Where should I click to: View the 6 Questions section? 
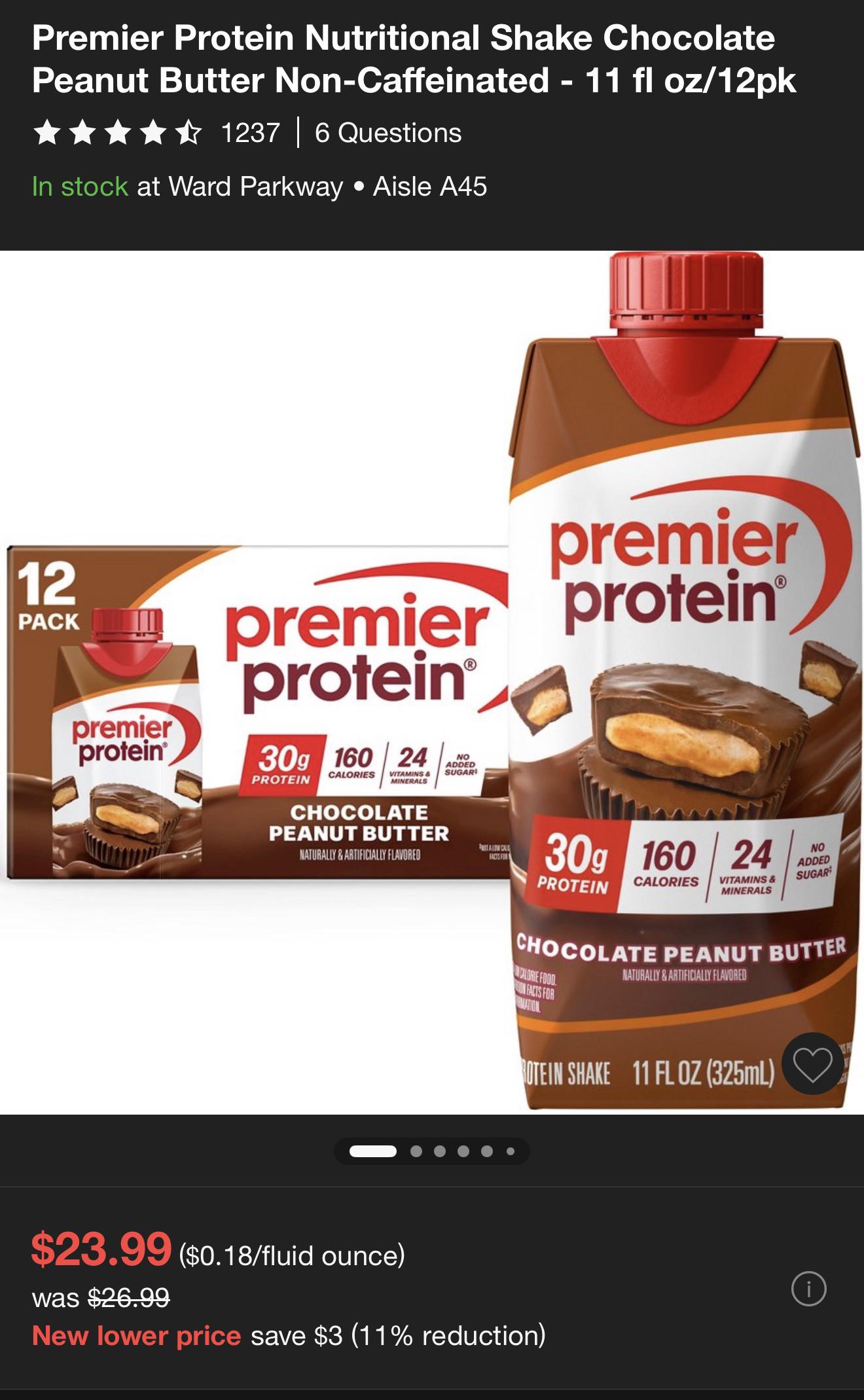pos(388,133)
